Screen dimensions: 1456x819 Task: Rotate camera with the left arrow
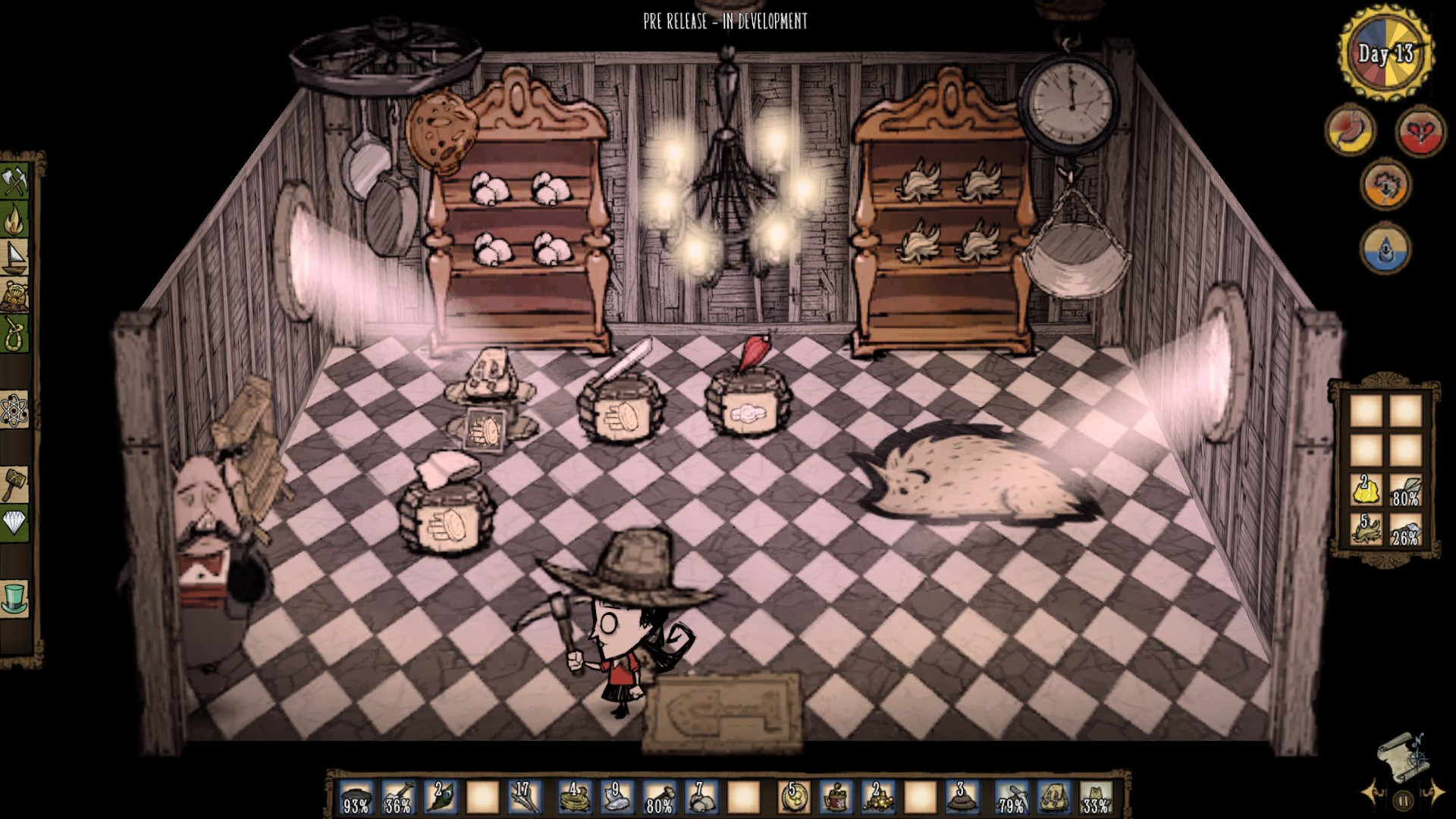tap(1371, 793)
